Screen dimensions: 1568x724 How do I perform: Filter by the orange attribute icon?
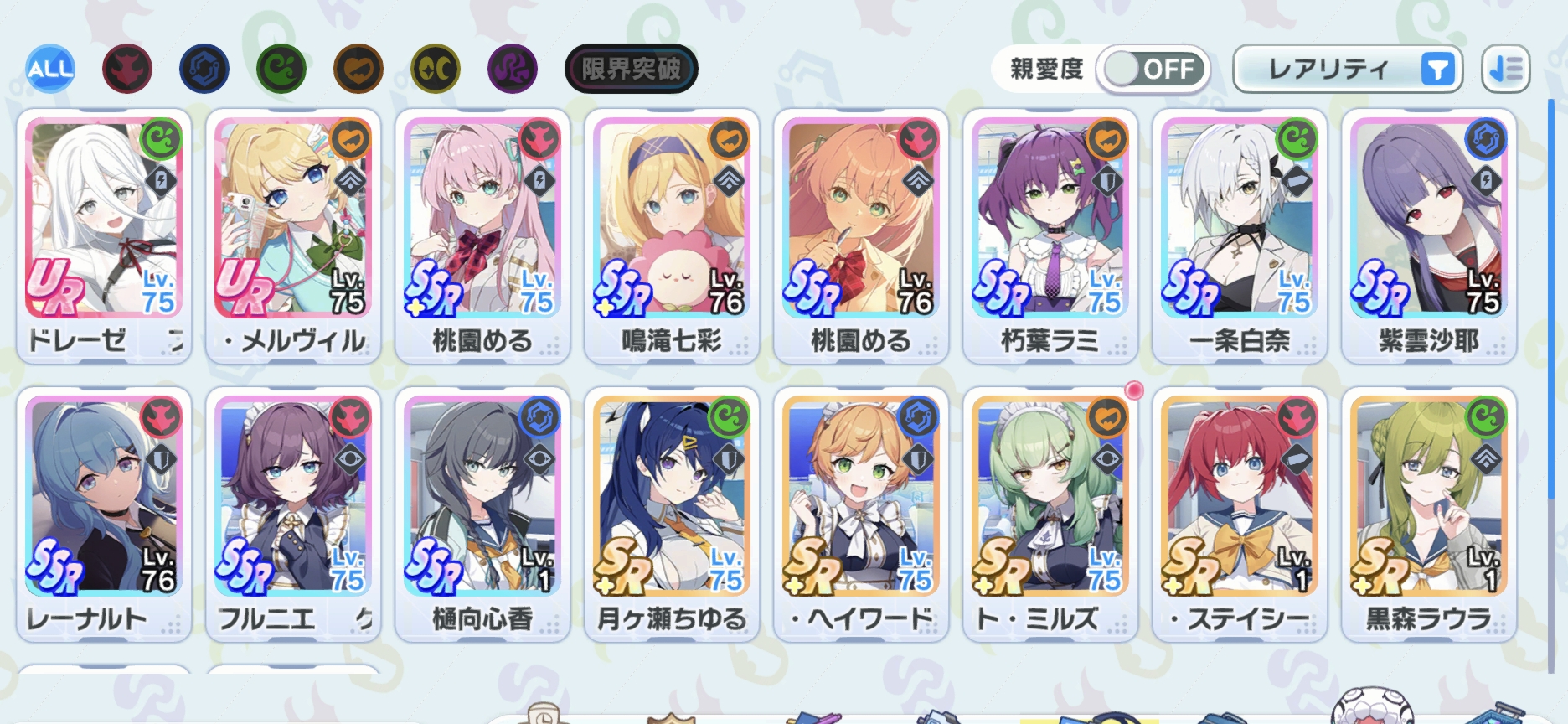(358, 69)
